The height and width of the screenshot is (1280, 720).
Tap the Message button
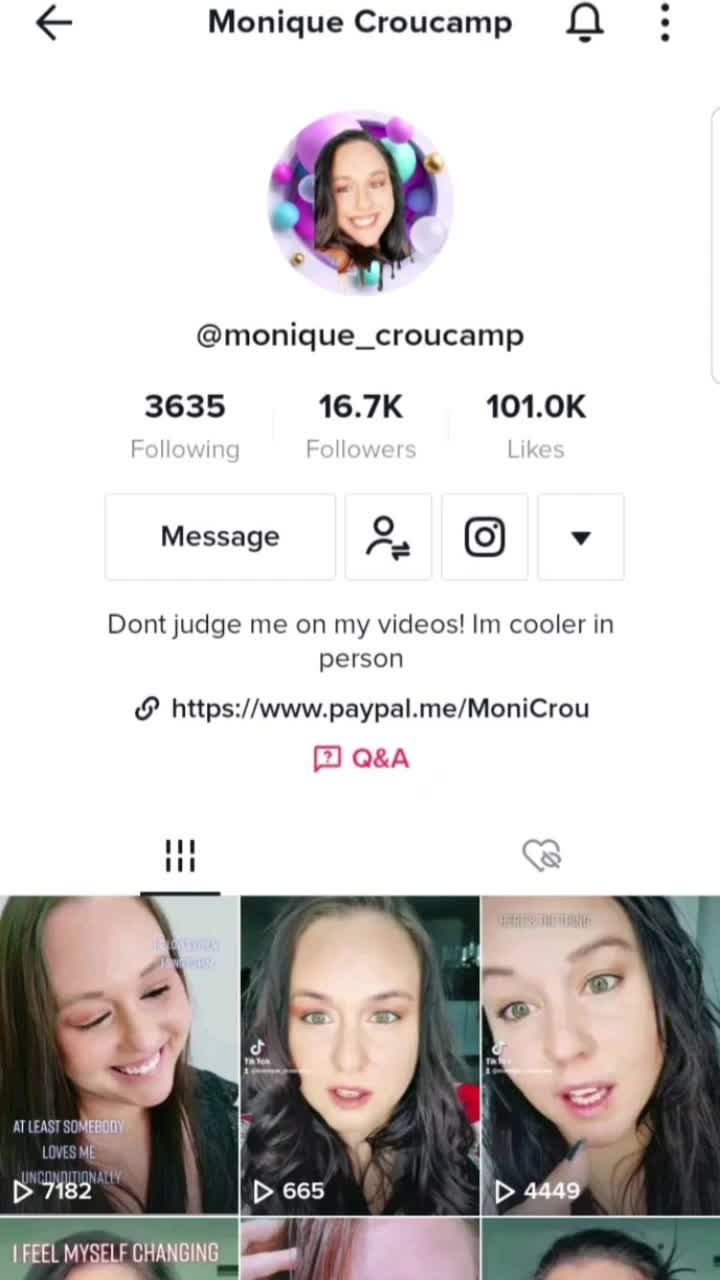click(x=220, y=537)
